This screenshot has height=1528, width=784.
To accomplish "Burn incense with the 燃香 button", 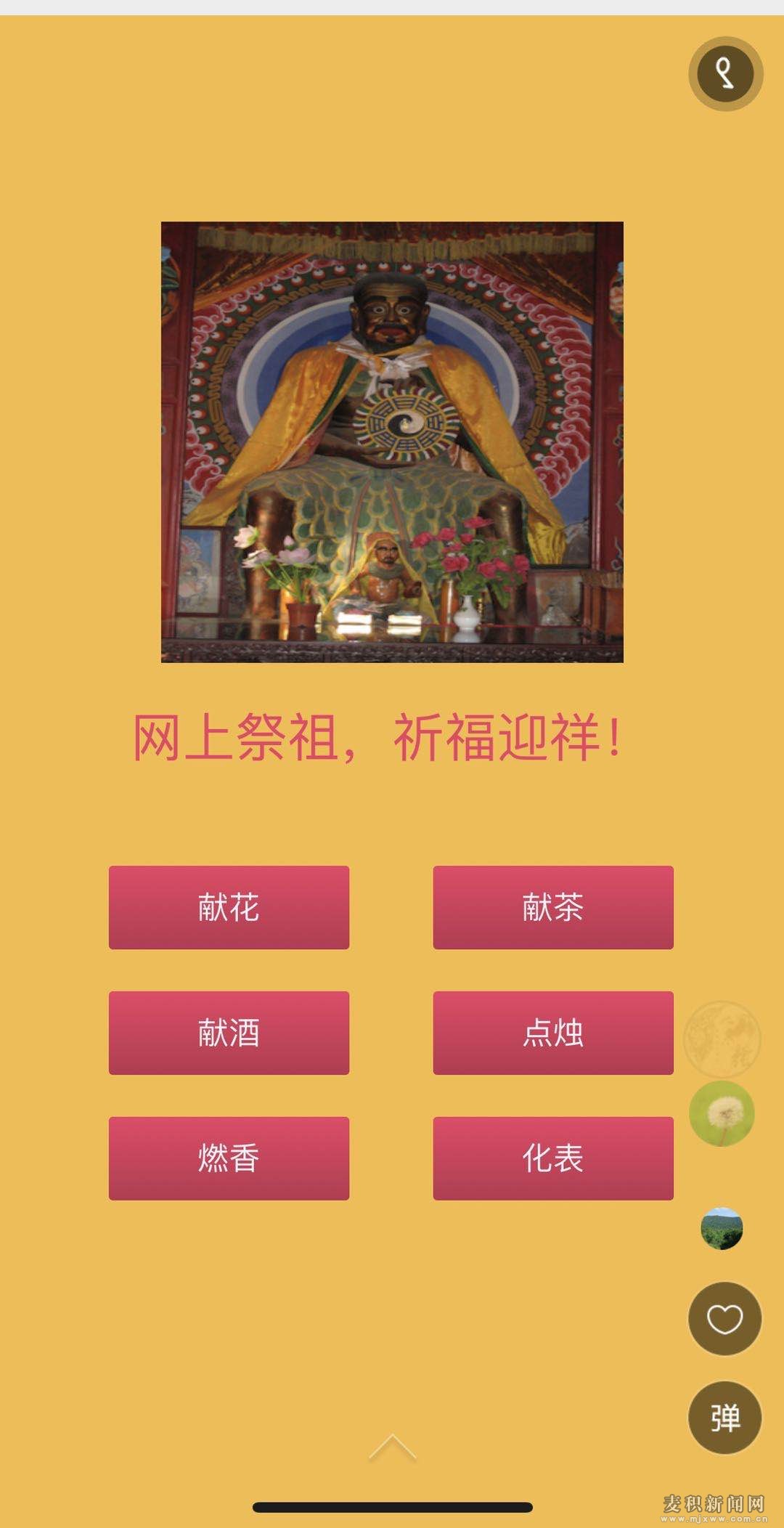I will (x=229, y=1158).
